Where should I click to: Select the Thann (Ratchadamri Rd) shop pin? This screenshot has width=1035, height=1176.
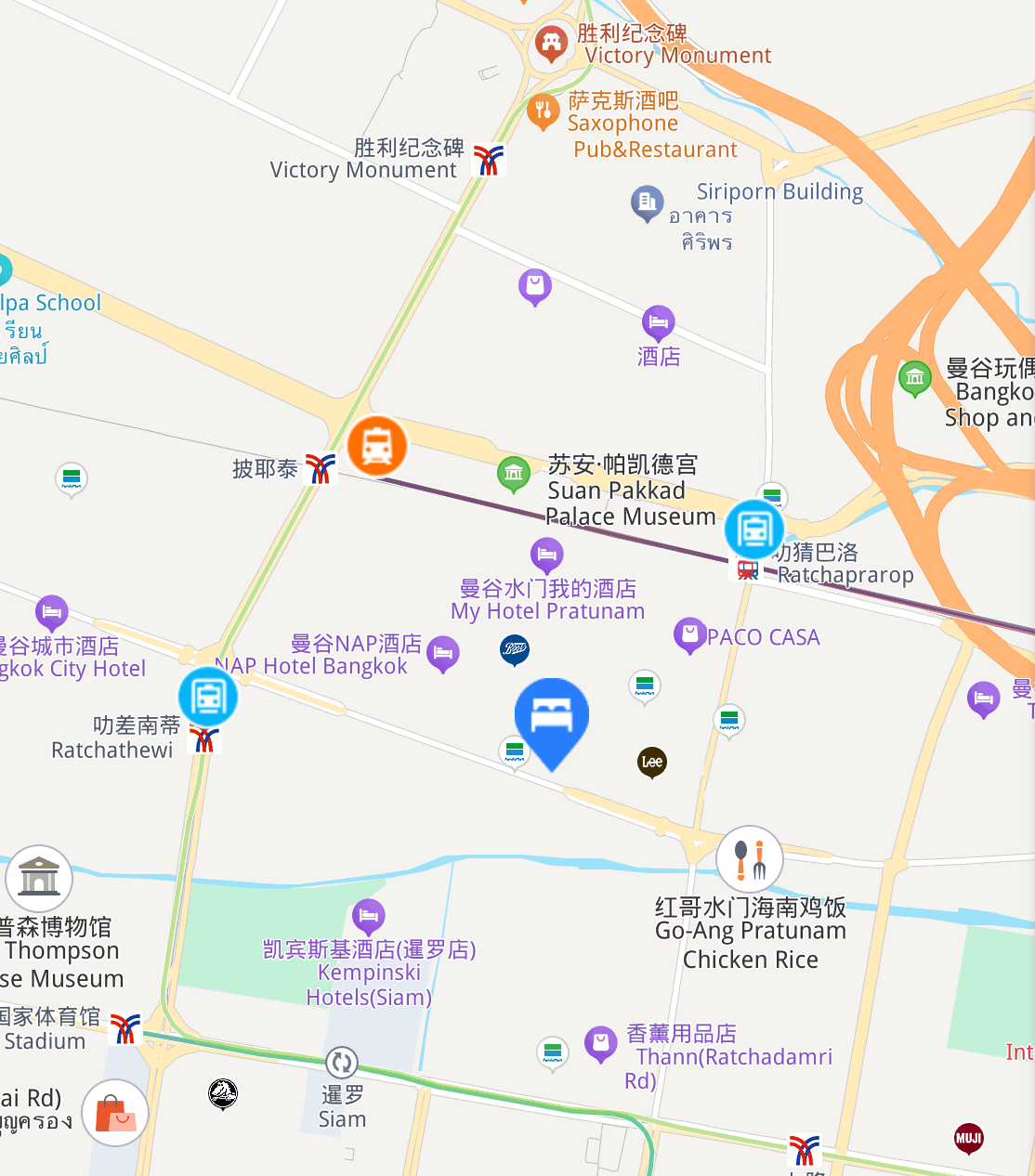point(600,1042)
